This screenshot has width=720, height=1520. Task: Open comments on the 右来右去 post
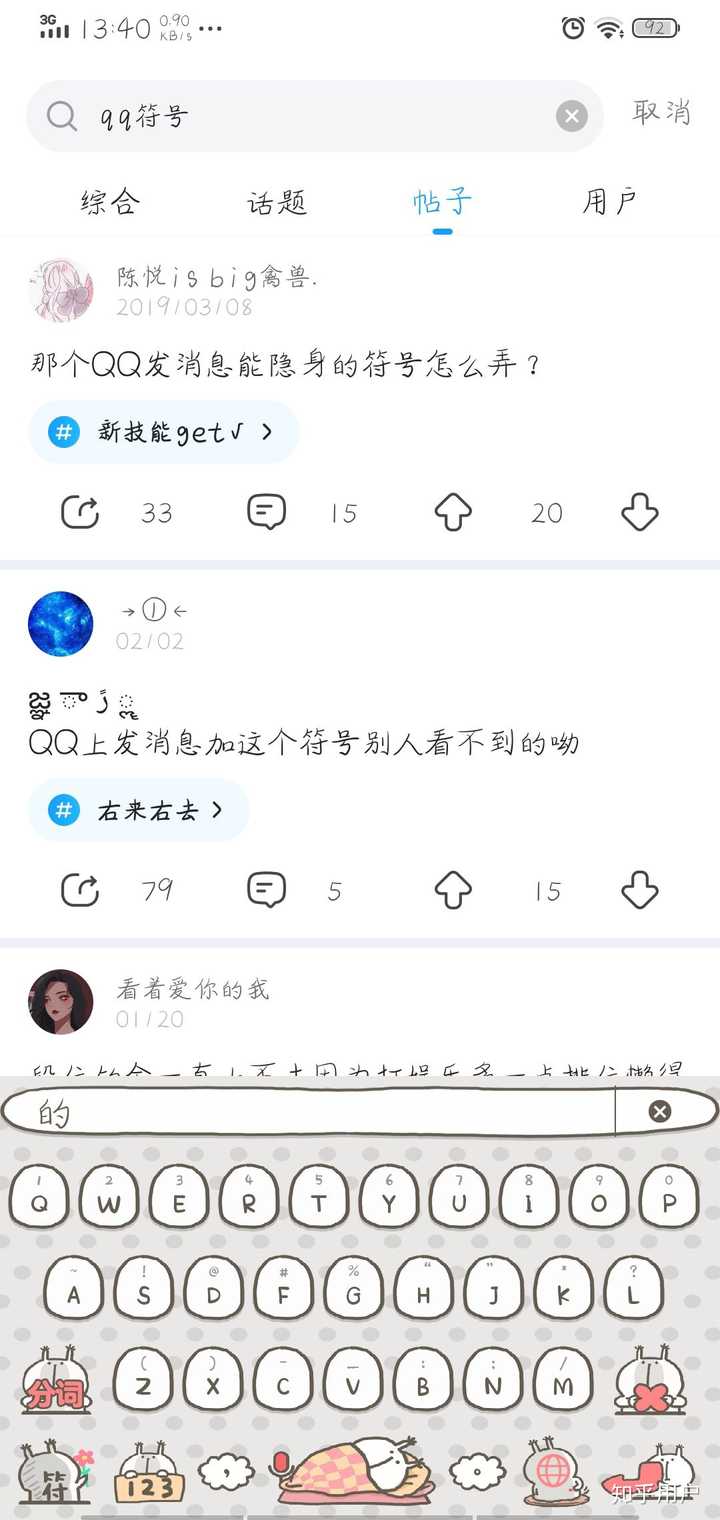click(x=266, y=890)
